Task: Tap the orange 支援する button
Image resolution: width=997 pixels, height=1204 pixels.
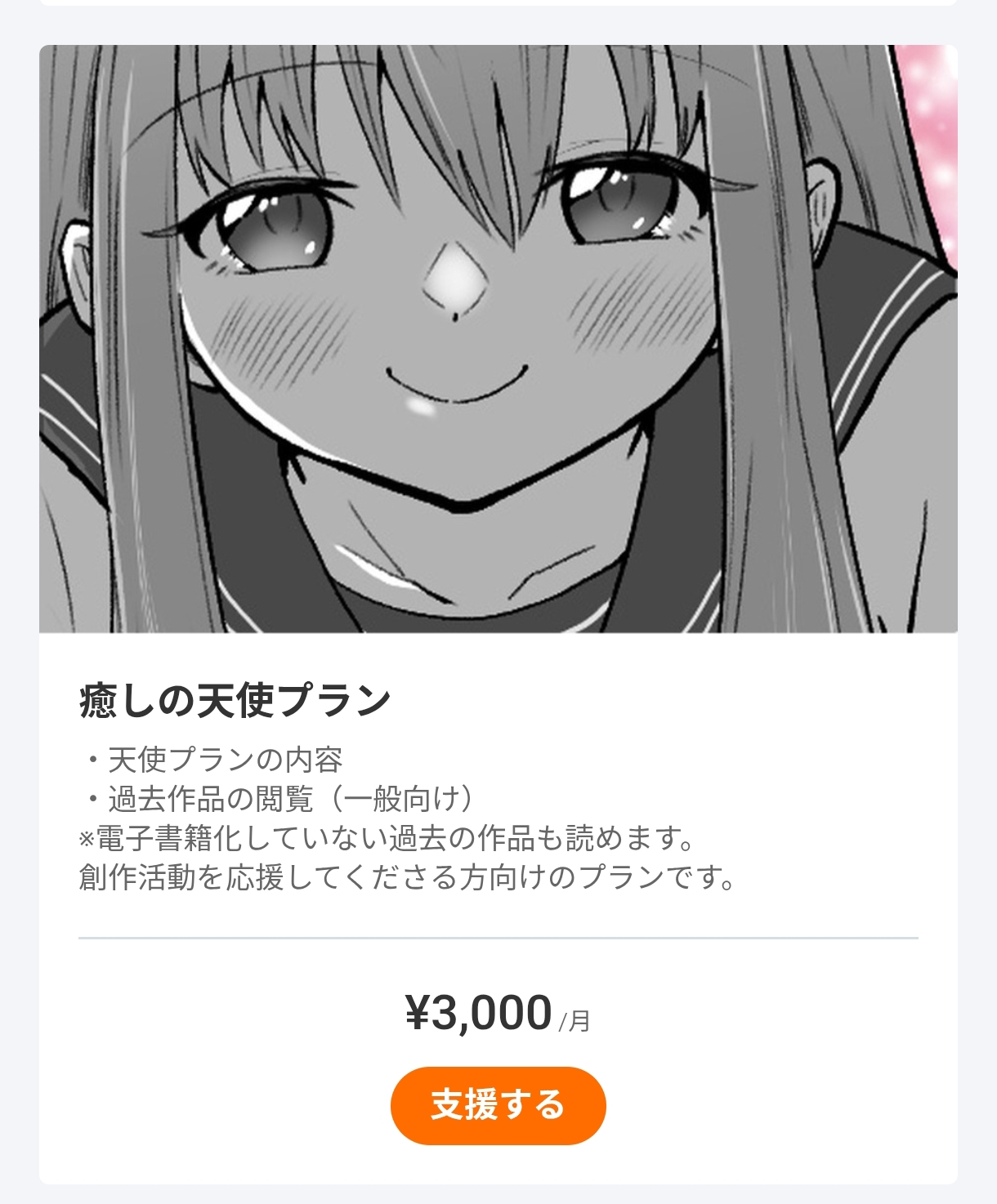Action: tap(498, 1105)
